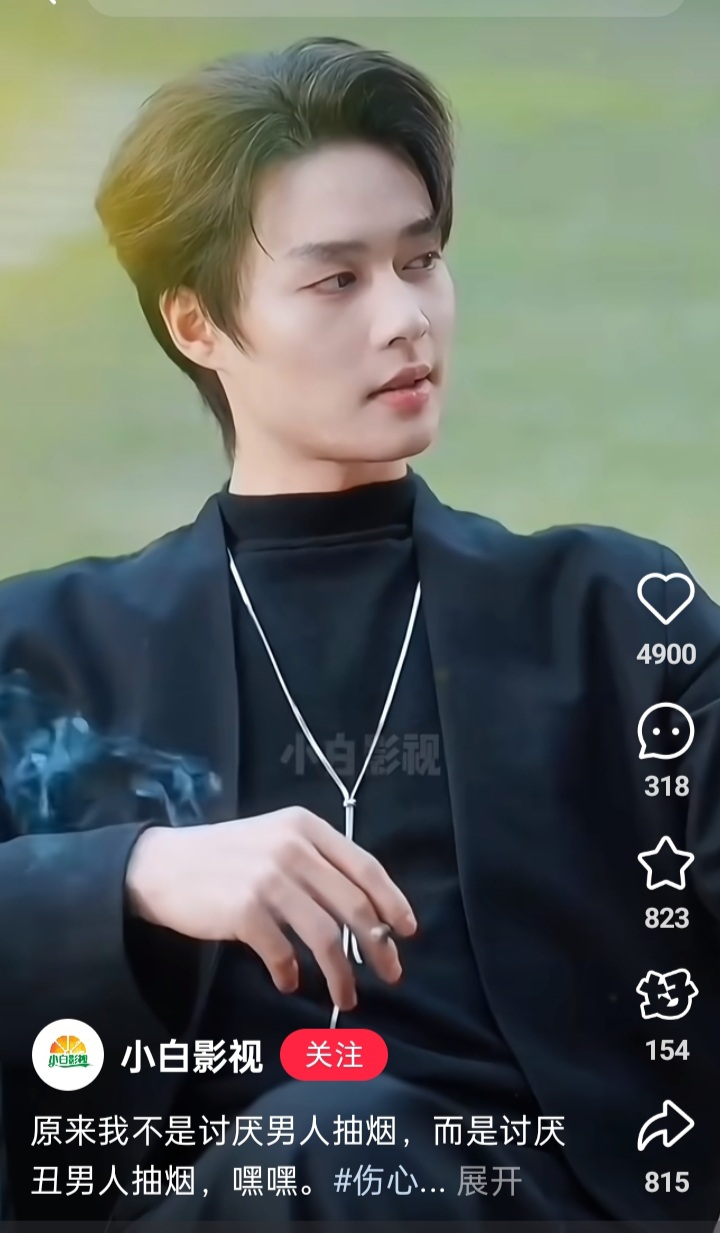Like this video with the heart icon
The width and height of the screenshot is (720, 1233).
[x=666, y=599]
